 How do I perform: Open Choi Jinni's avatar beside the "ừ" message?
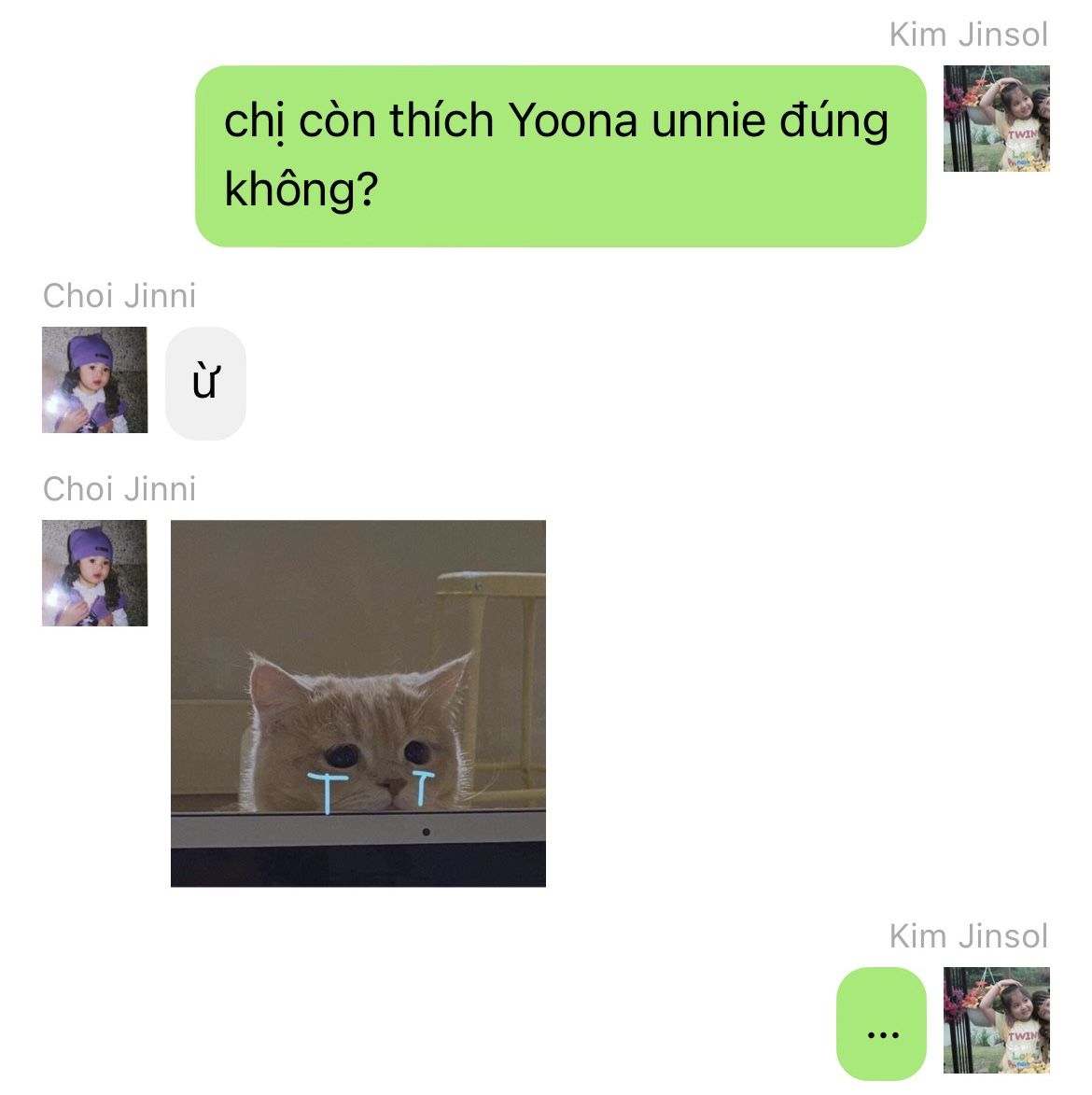coord(94,380)
